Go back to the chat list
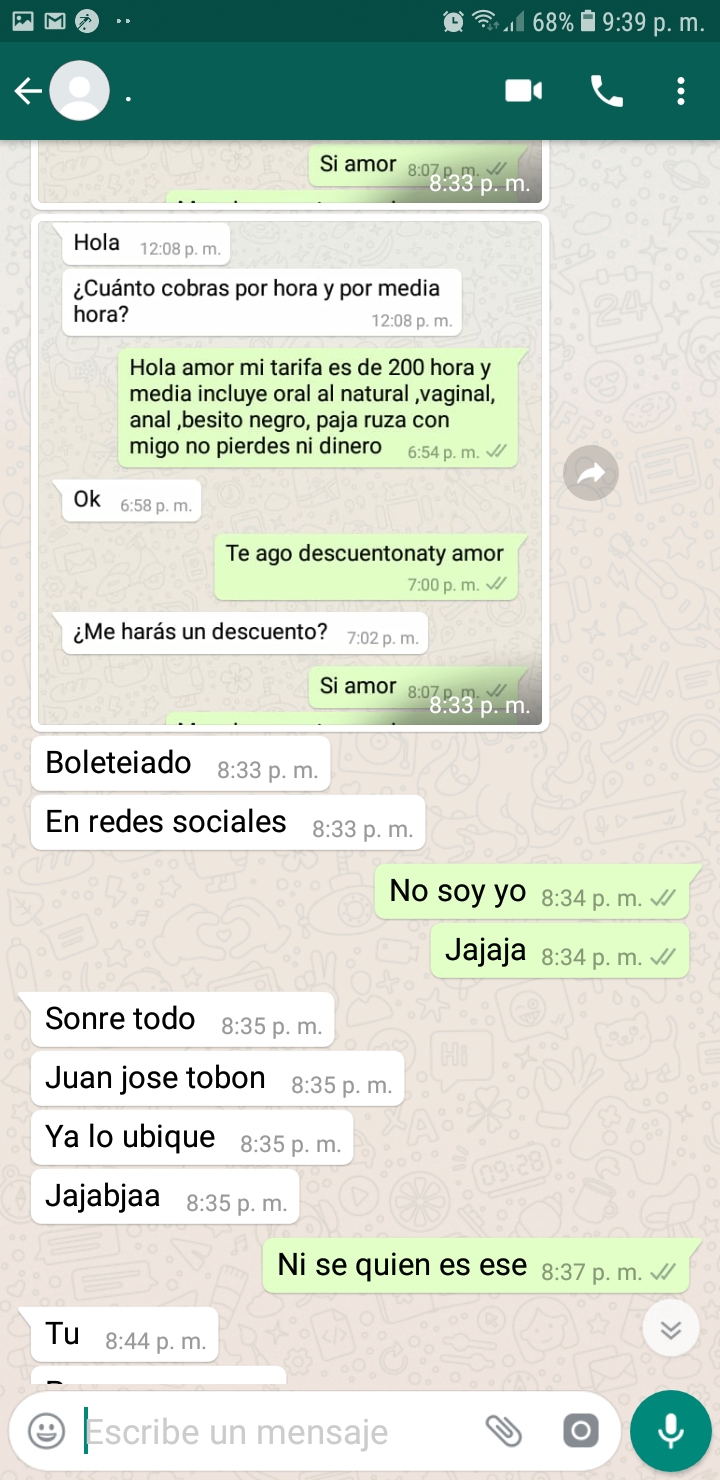Viewport: 720px width, 1480px height. click(x=28, y=92)
